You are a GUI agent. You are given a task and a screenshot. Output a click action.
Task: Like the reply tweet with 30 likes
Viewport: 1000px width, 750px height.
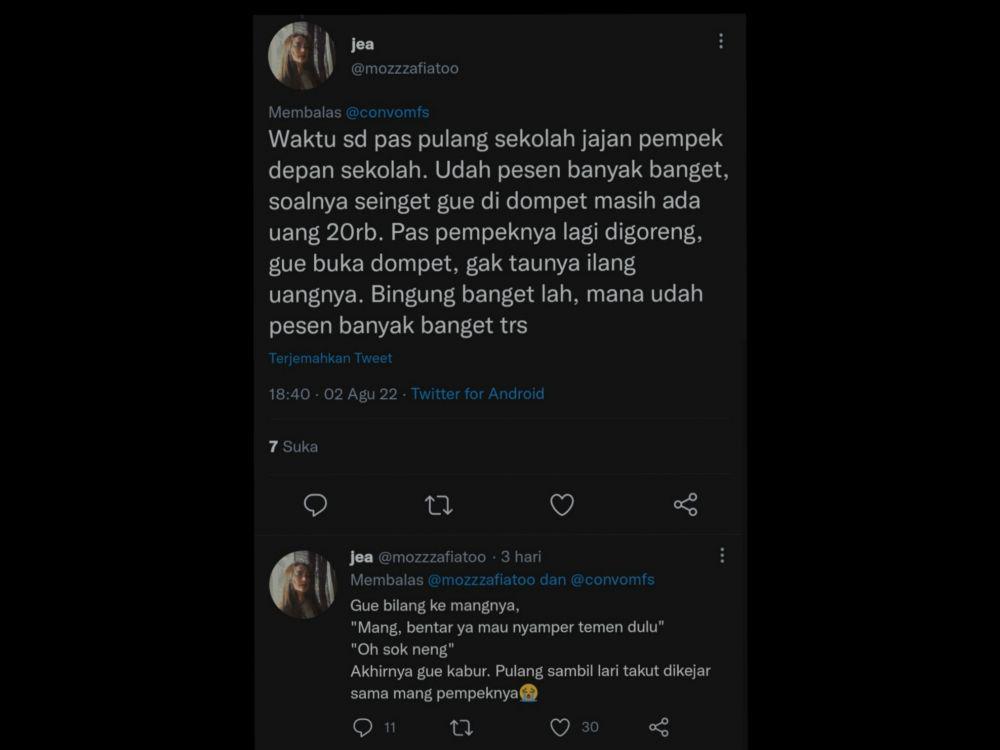coord(560,727)
